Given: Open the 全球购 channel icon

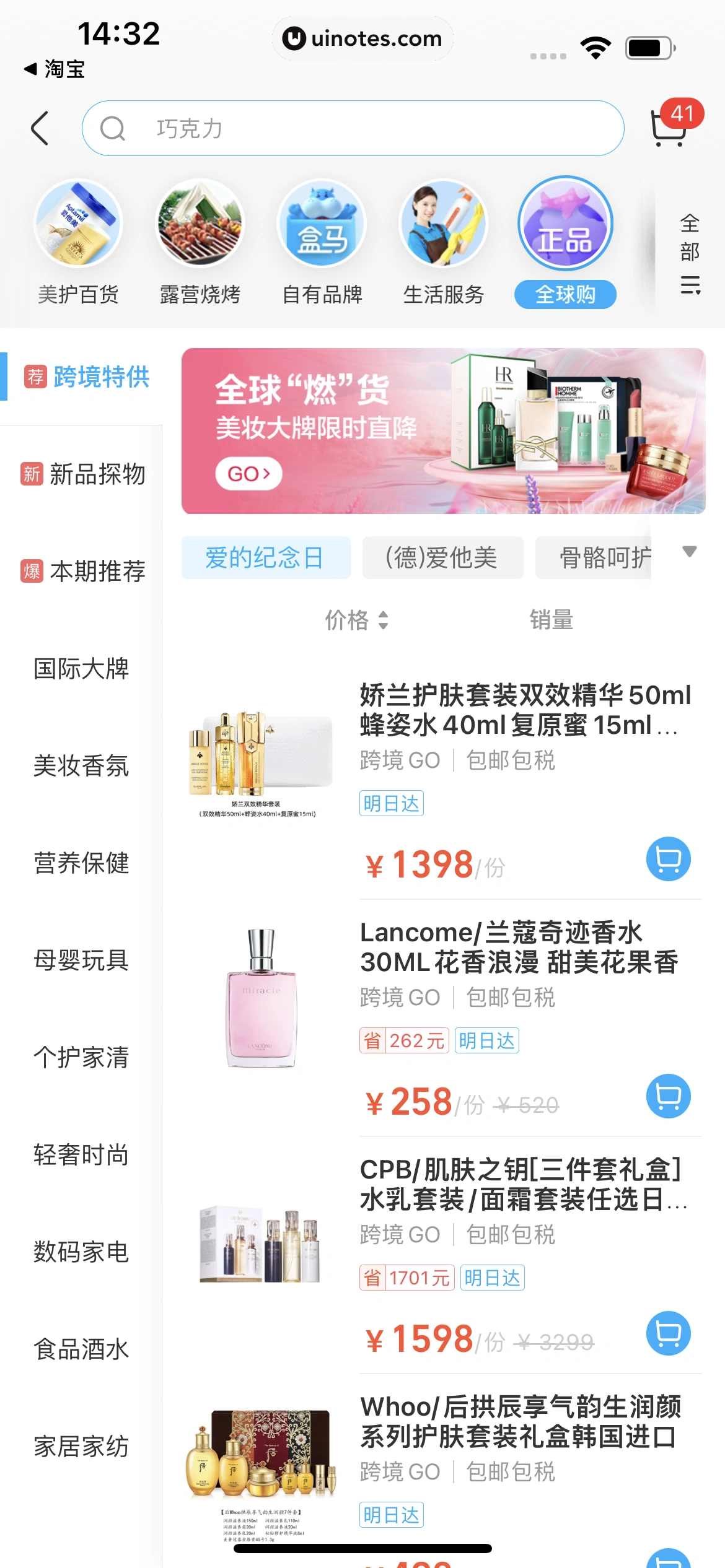Looking at the screenshot, I should 565,225.
